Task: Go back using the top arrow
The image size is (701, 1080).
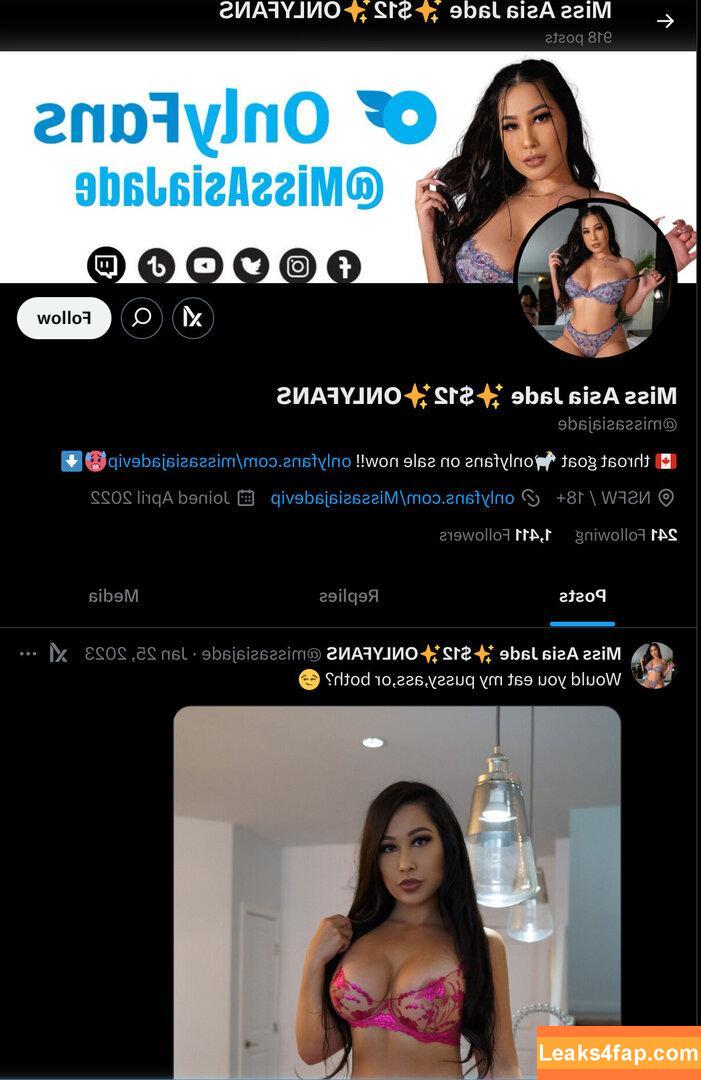Action: (665, 21)
